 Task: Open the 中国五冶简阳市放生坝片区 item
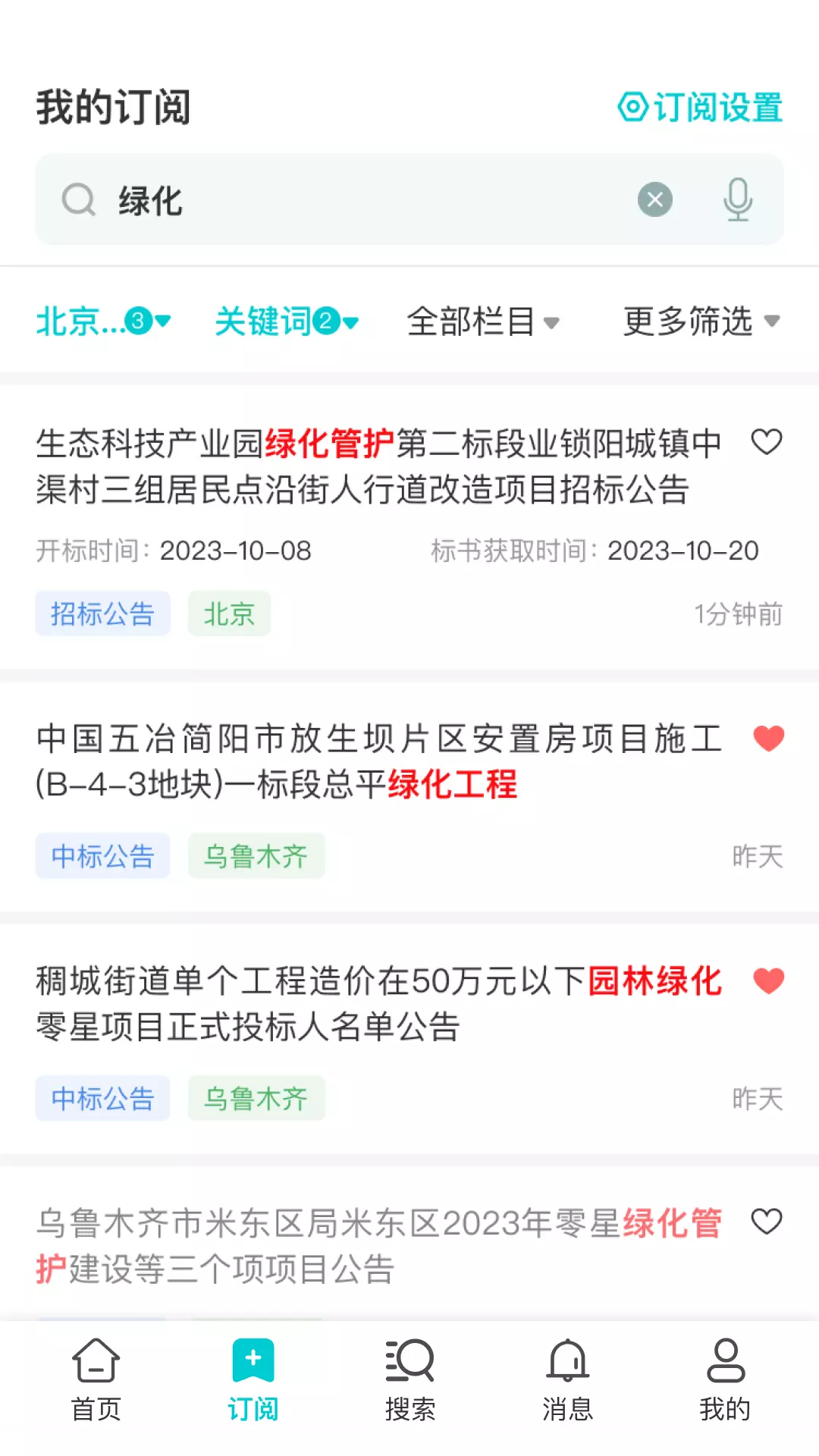coord(378,761)
